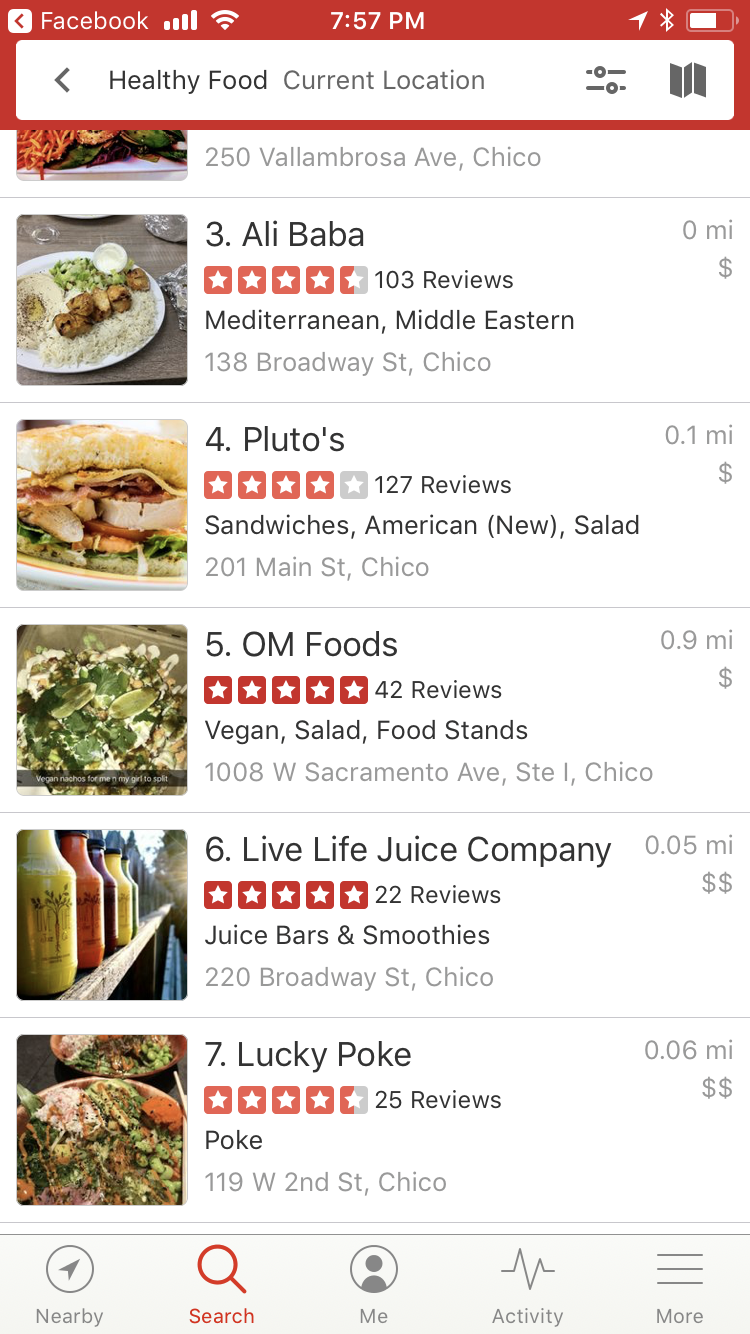Switch to the Nearby tab
Image resolution: width=750 pixels, height=1334 pixels.
[x=70, y=1285]
